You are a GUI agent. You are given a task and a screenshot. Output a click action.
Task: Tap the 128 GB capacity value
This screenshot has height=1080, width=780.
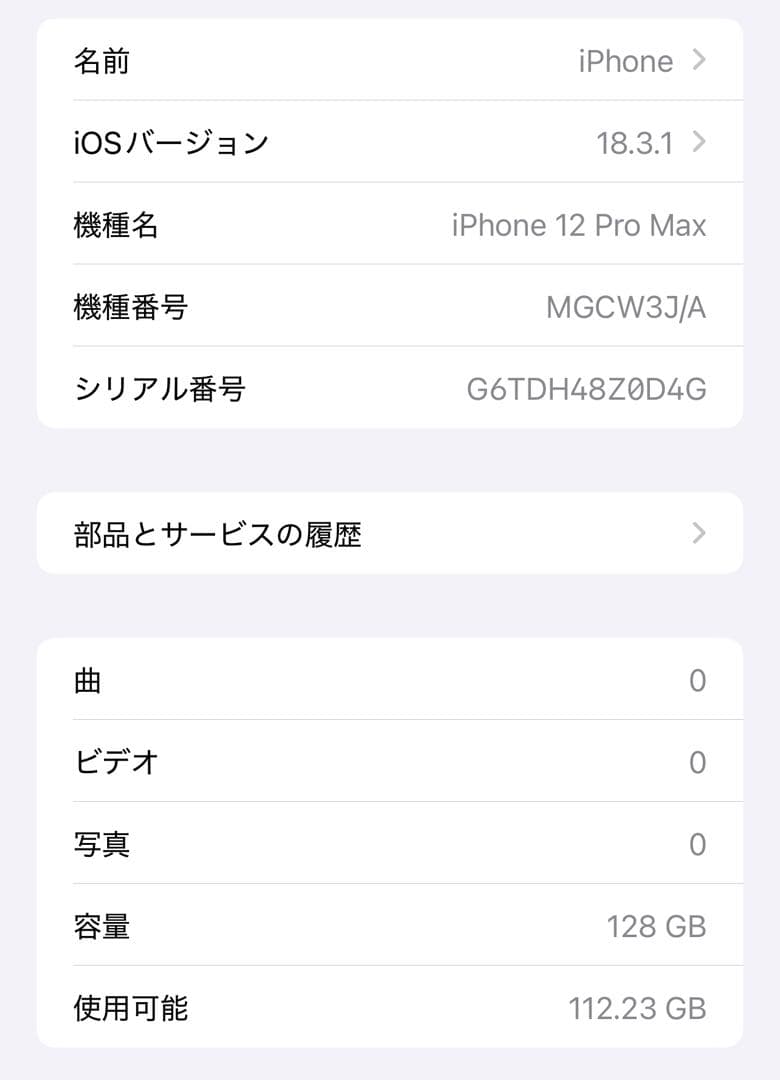coord(657,925)
